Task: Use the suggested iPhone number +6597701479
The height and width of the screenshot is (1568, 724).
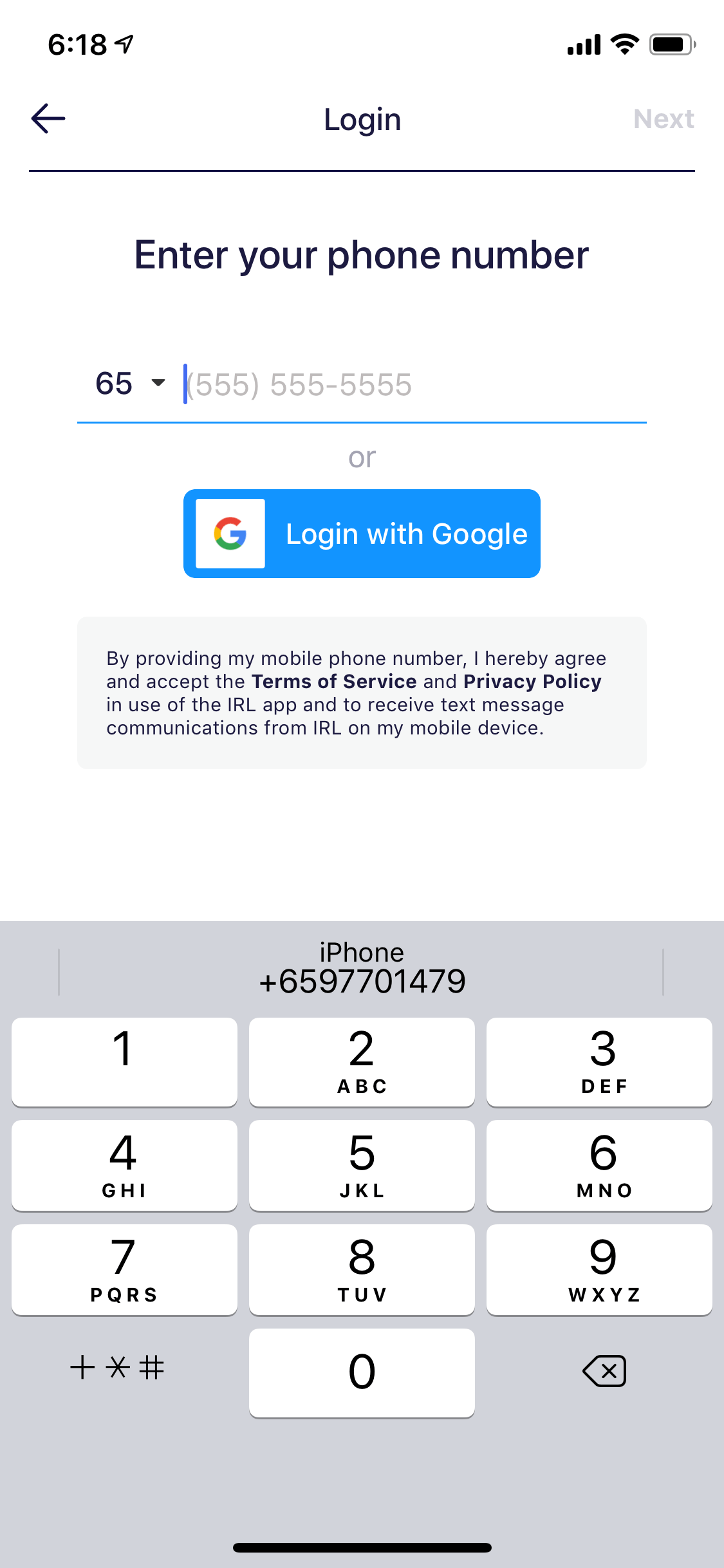Action: pos(362,968)
